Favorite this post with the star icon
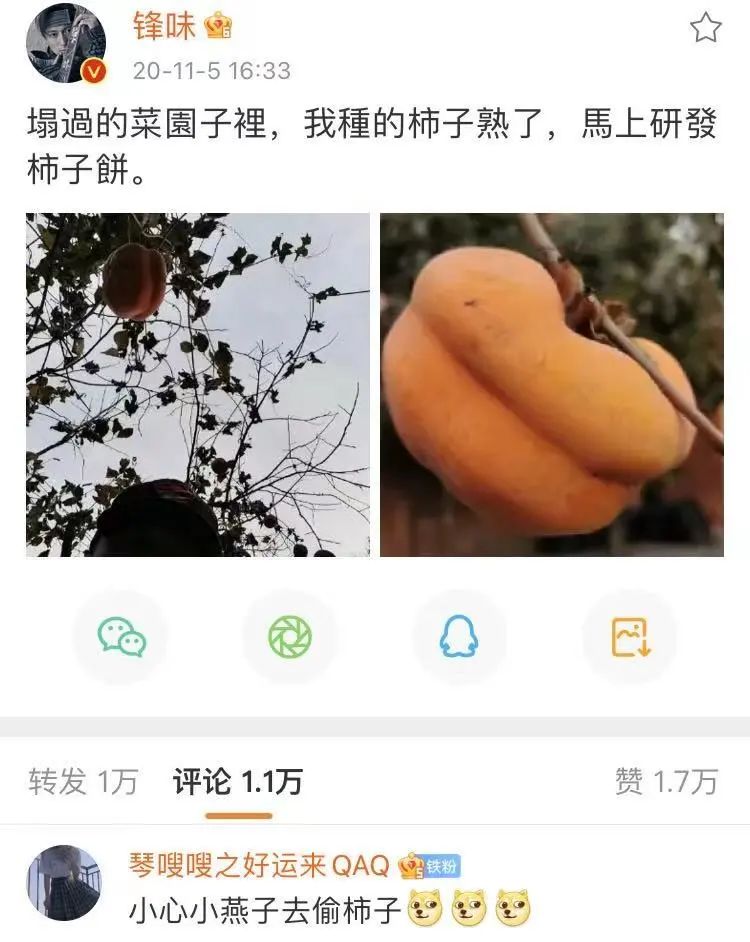This screenshot has width=750, height=942. tap(706, 28)
